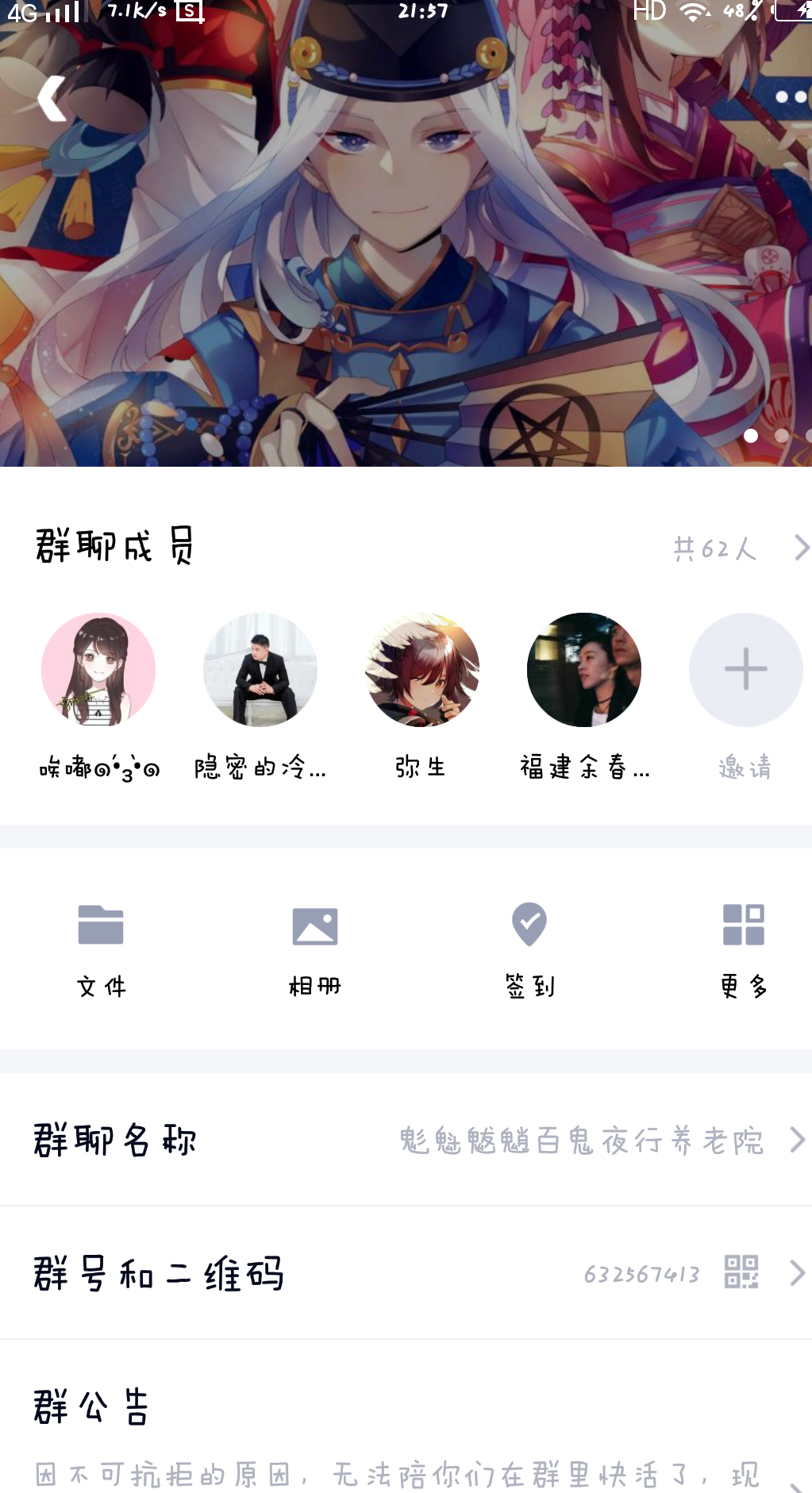Tap the back arrow at top left
The height and width of the screenshot is (1493, 812).
(51, 97)
